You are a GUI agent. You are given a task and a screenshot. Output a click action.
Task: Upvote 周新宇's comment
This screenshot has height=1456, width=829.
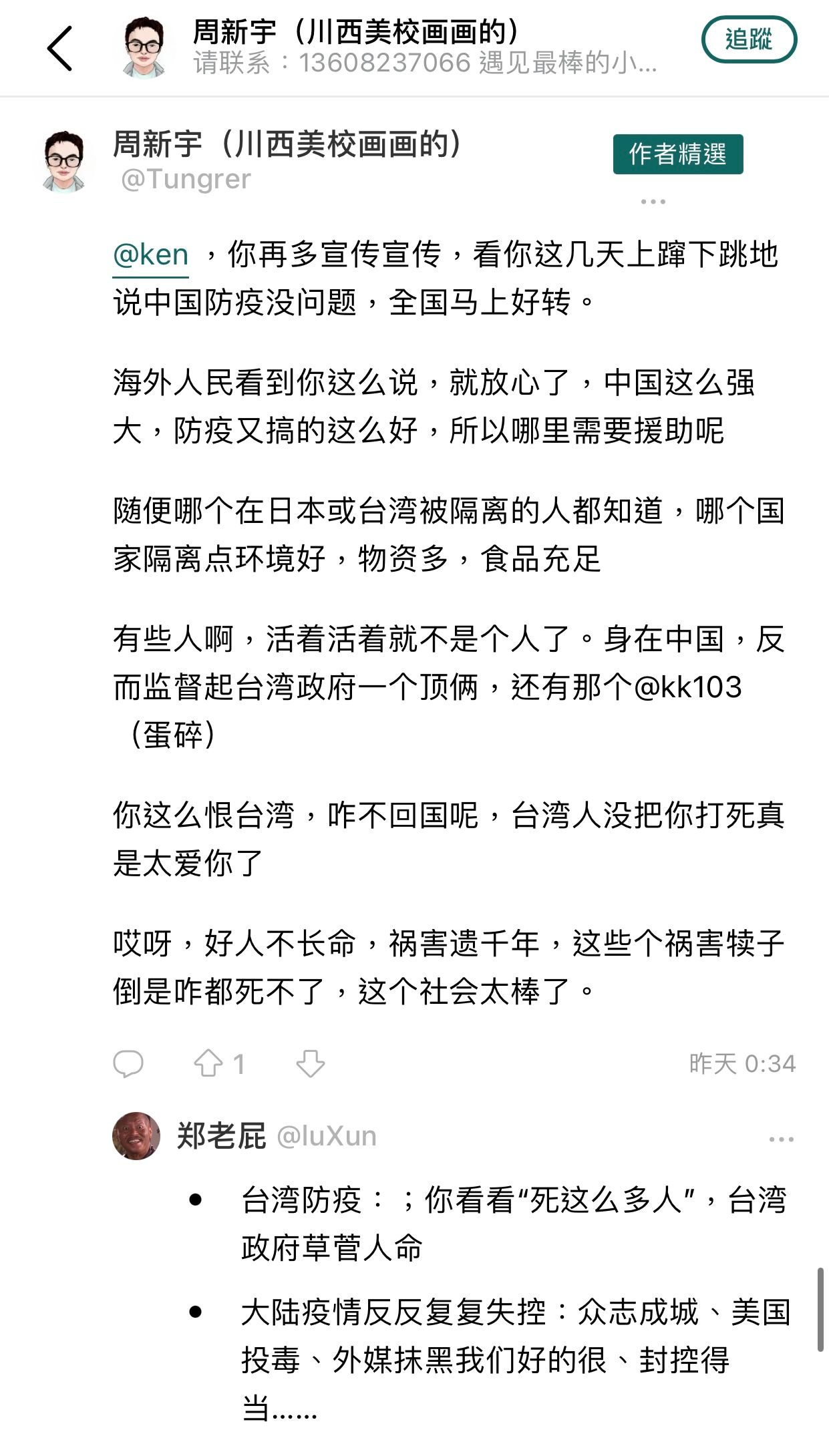coord(208,1063)
